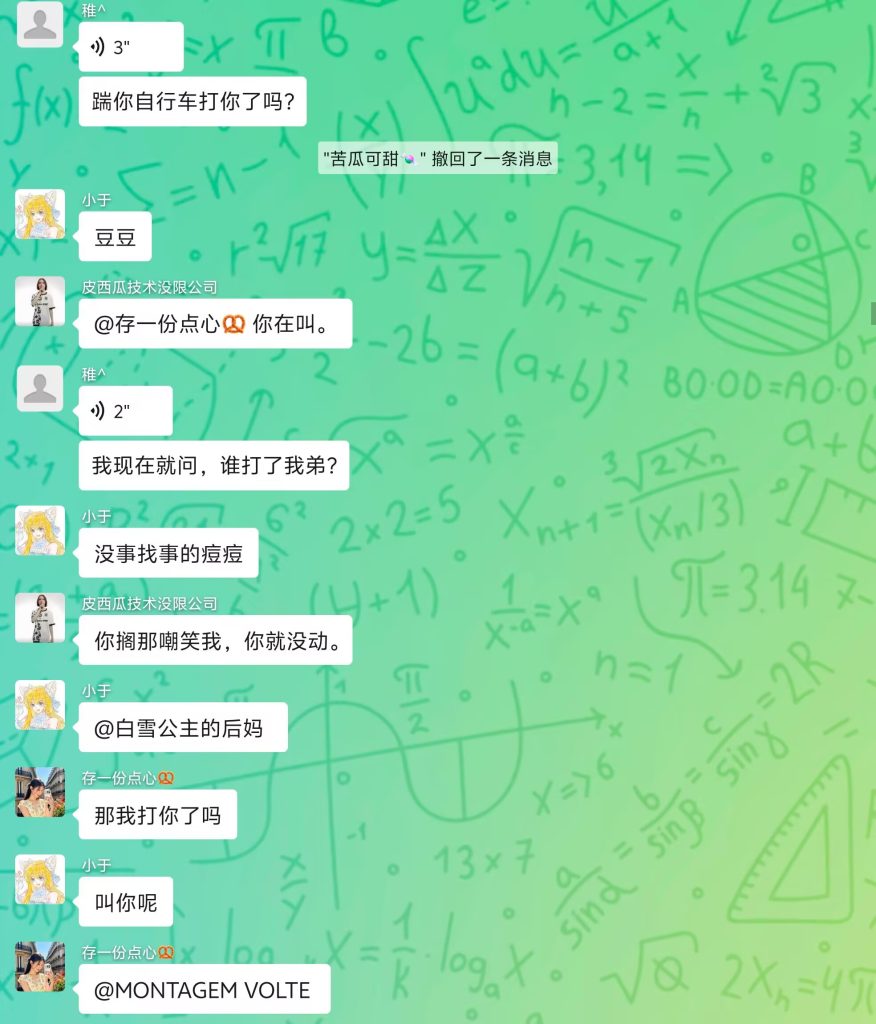This screenshot has width=876, height=1024.
Task: Tap the @白雪公主的后妈 mention
Action: [x=179, y=728]
